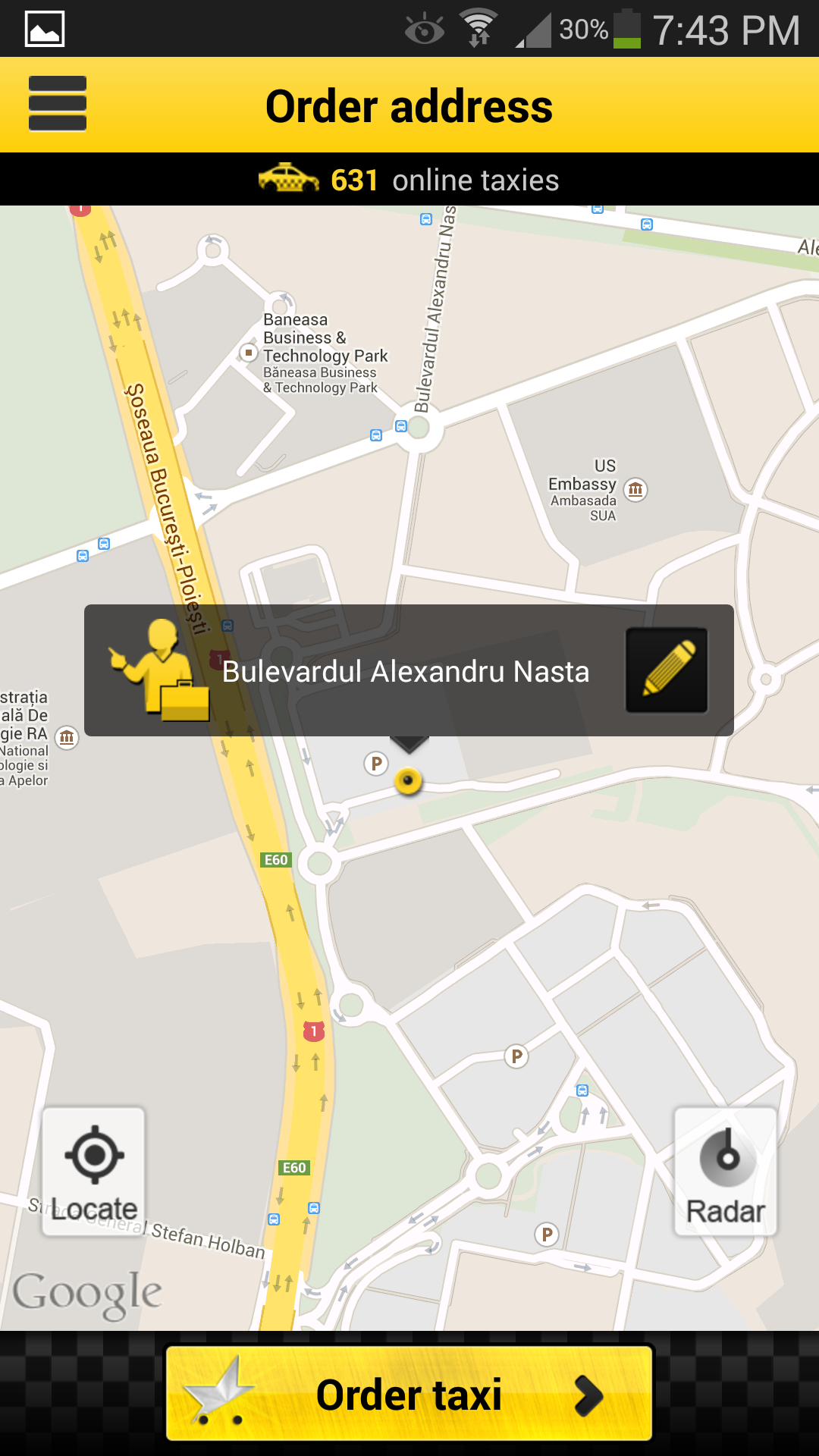Tap the US Embassy map marker

635,490
